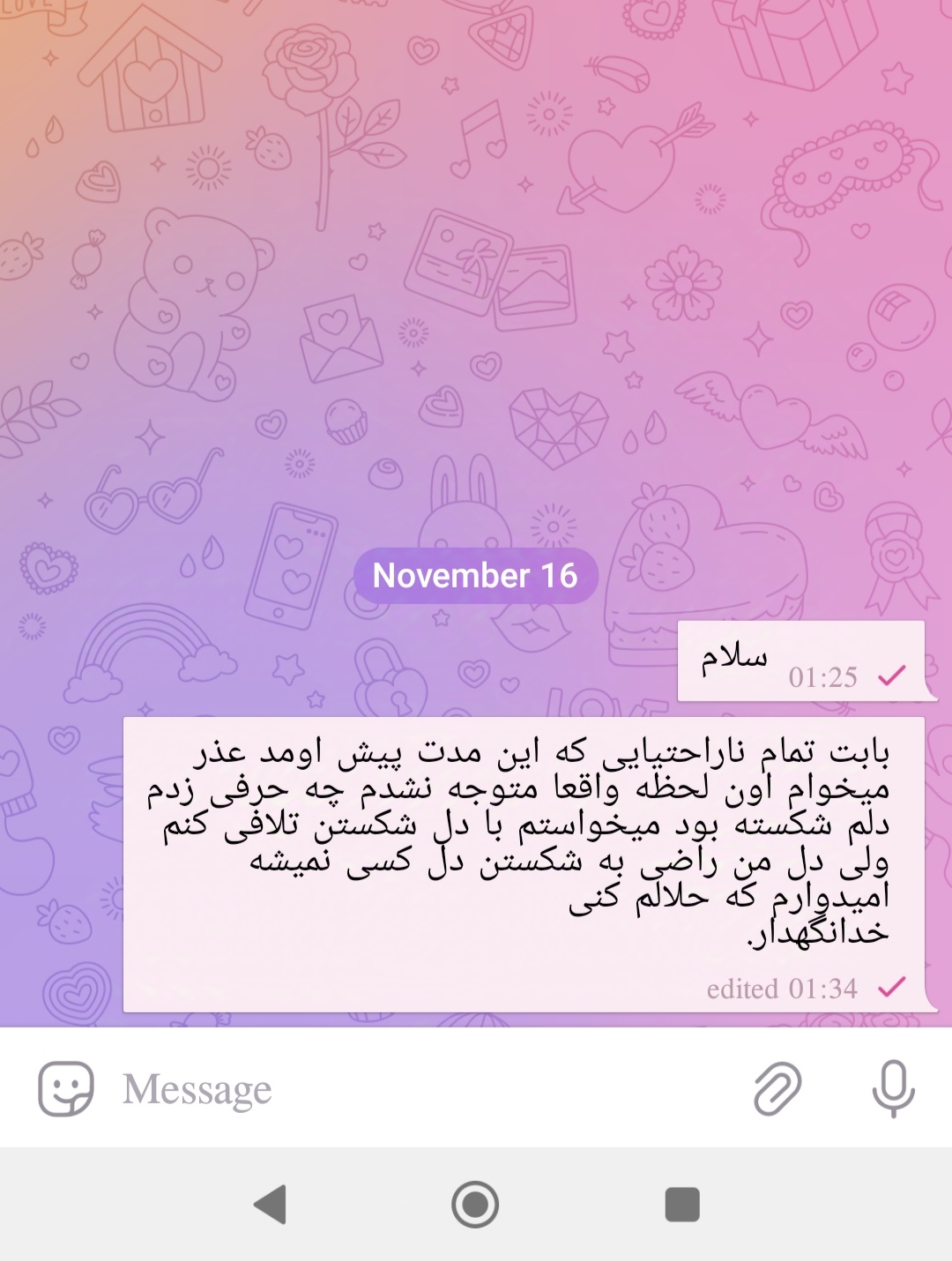Tap the November 16 date chip
The height and width of the screenshot is (1262, 952).
pyautogui.click(x=475, y=576)
